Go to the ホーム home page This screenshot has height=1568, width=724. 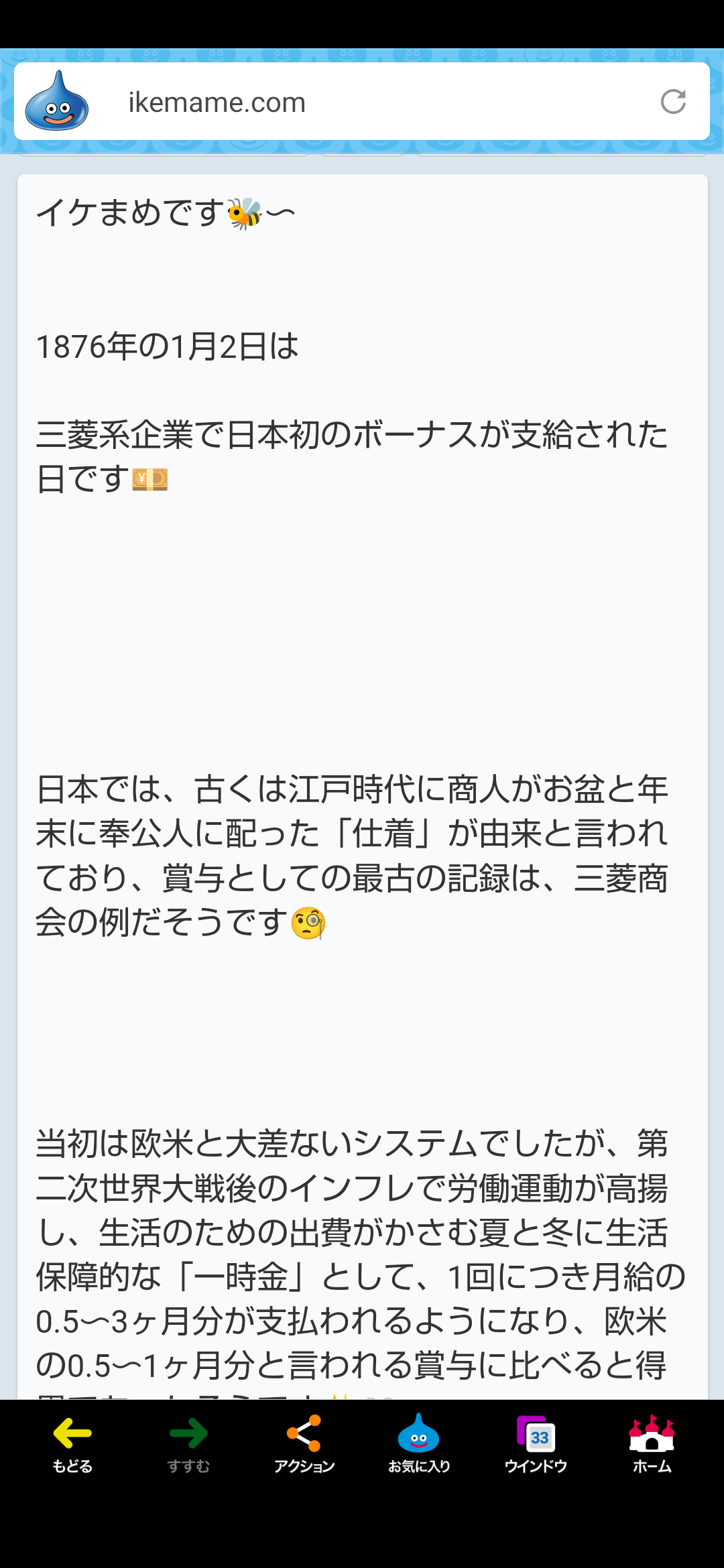(x=652, y=1444)
